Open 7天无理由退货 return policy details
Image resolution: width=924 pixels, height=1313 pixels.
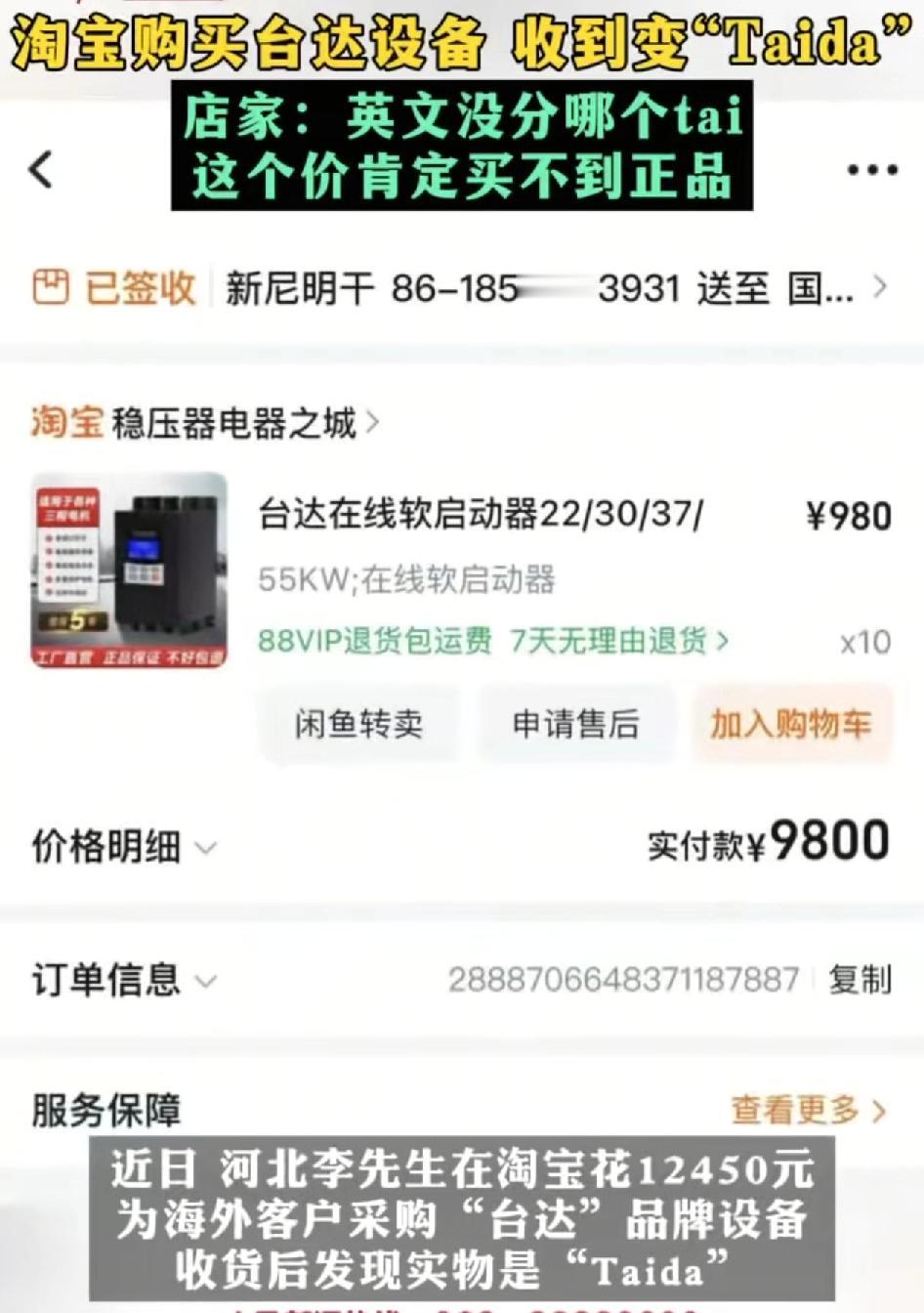[x=610, y=642]
